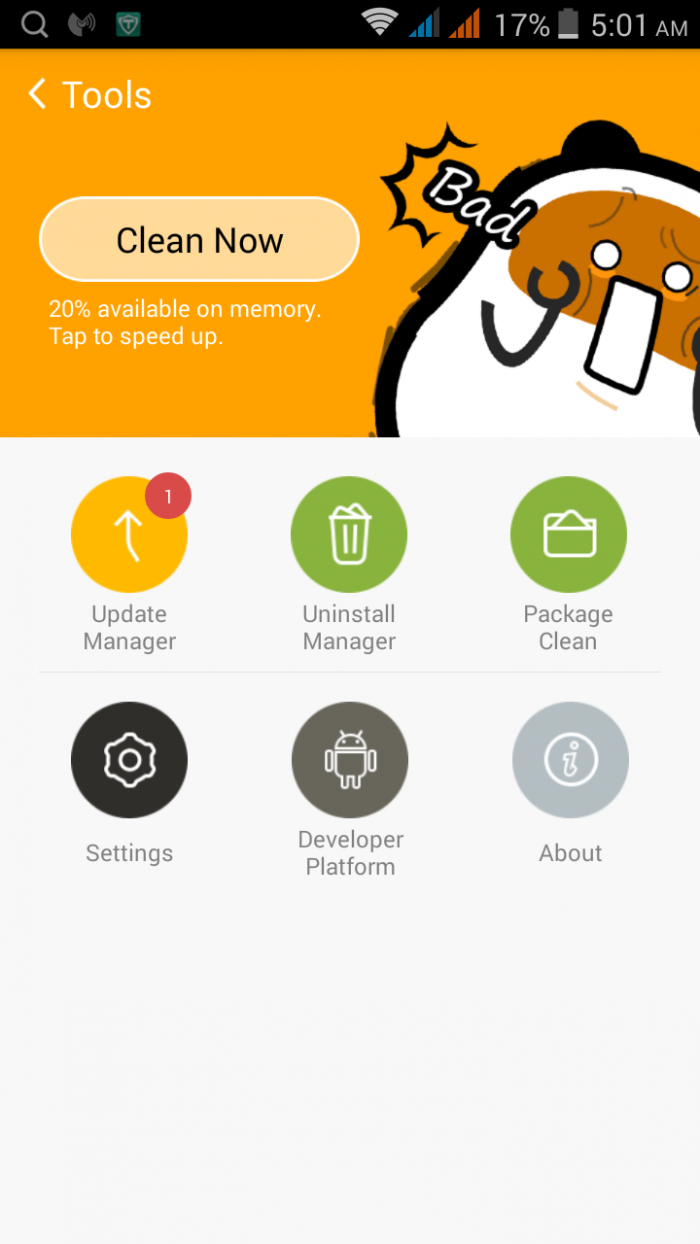The image size is (700, 1244).
Task: Open Update Manager
Action: click(x=129, y=535)
